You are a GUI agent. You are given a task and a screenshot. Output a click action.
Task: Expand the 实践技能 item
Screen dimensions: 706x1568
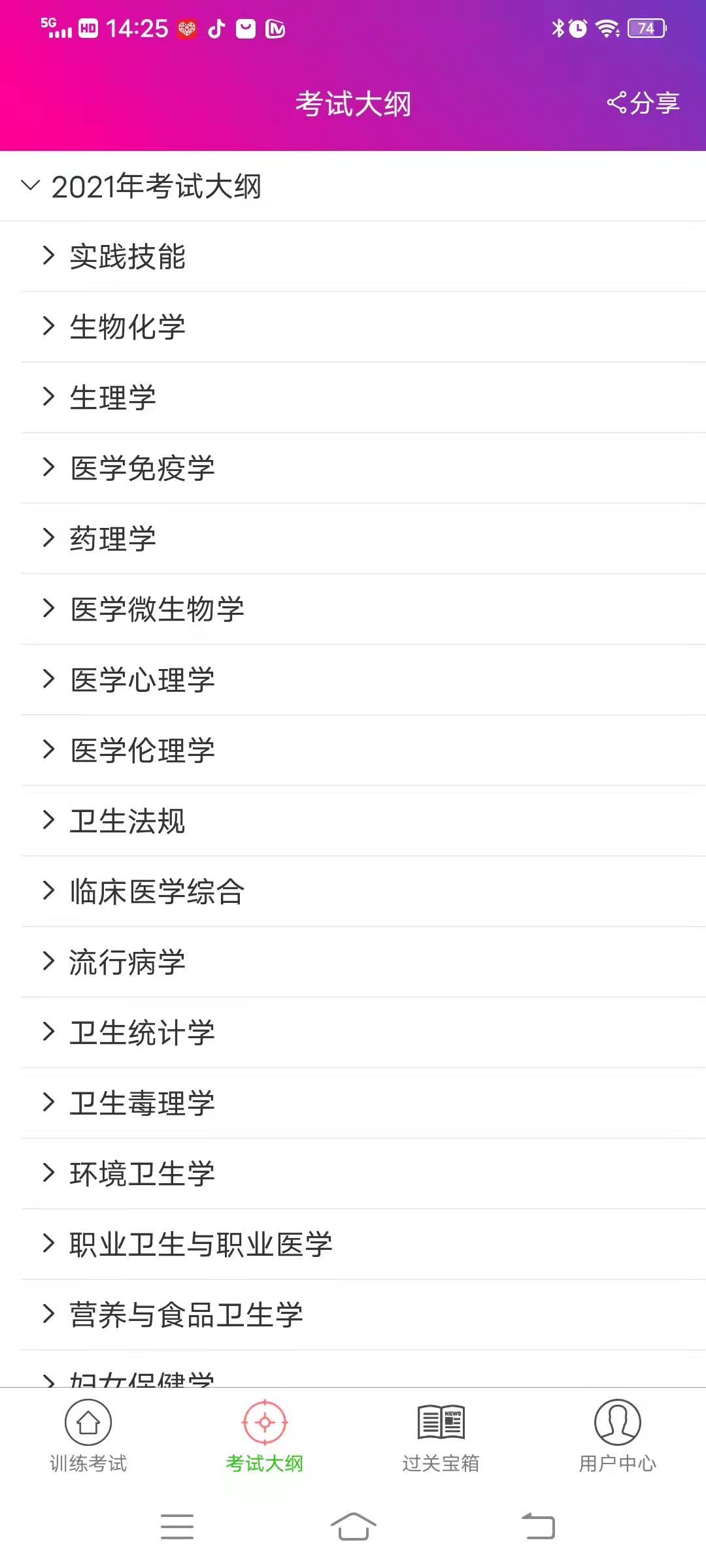pos(127,257)
